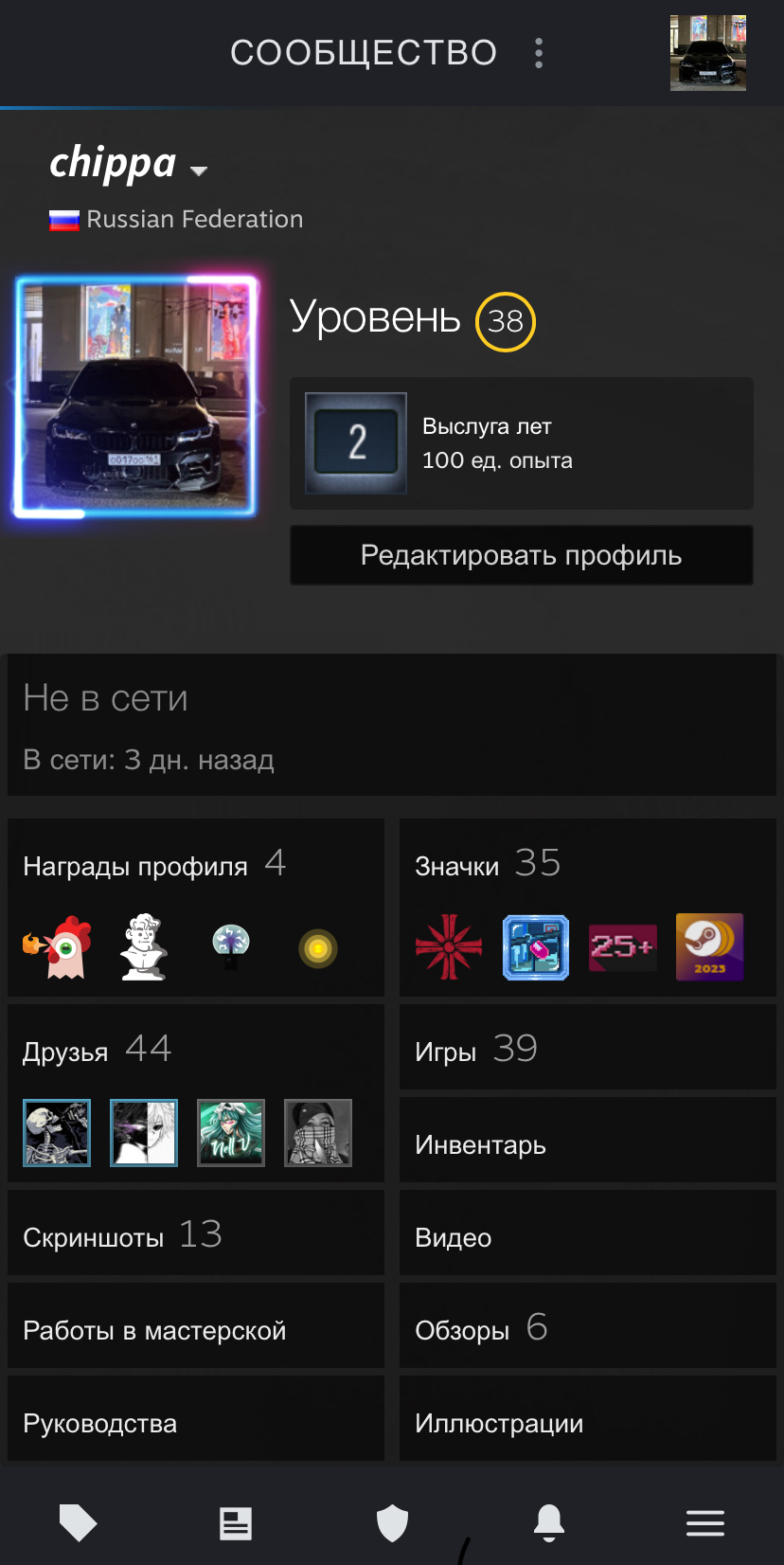
Task: Expand the chippa name dropdown
Action: click(x=199, y=171)
